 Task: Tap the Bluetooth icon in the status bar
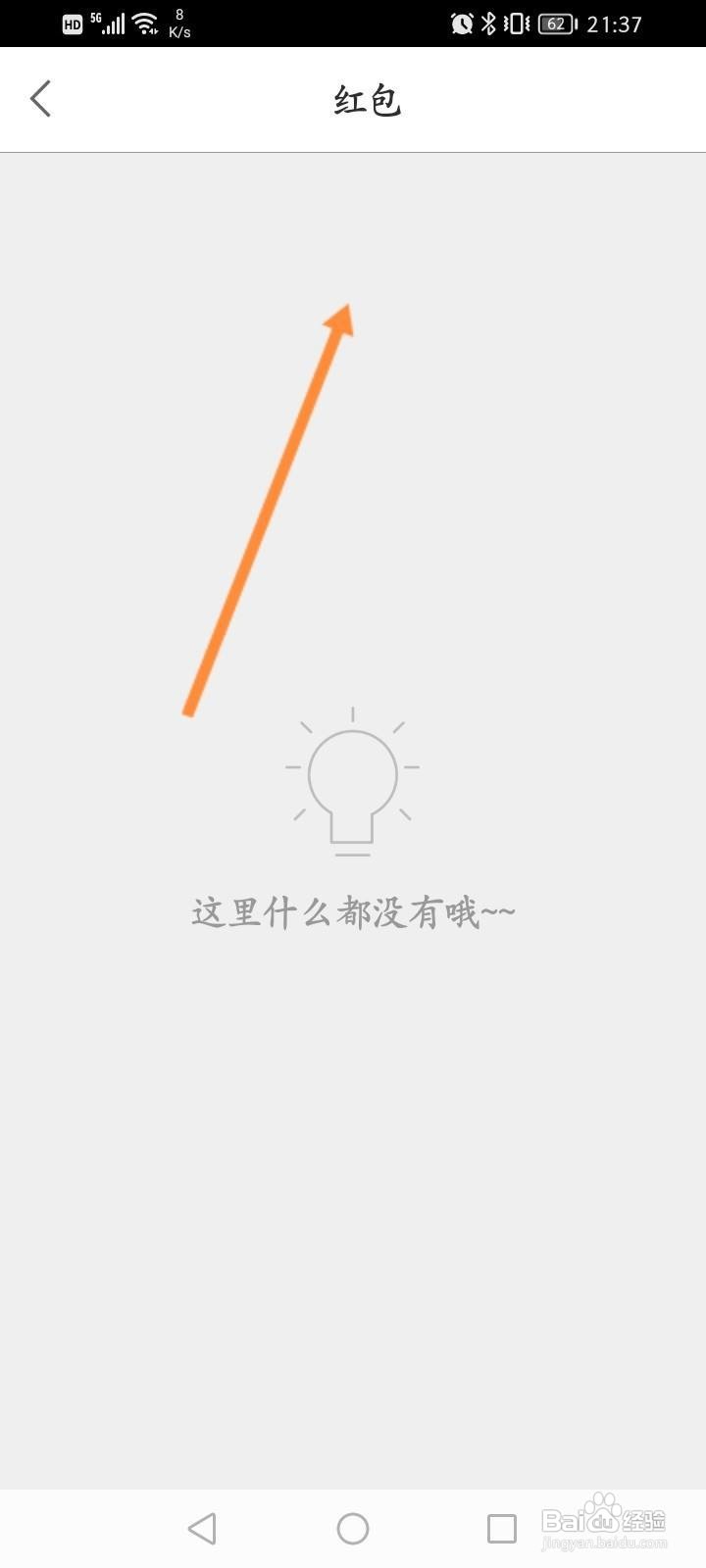486,24
